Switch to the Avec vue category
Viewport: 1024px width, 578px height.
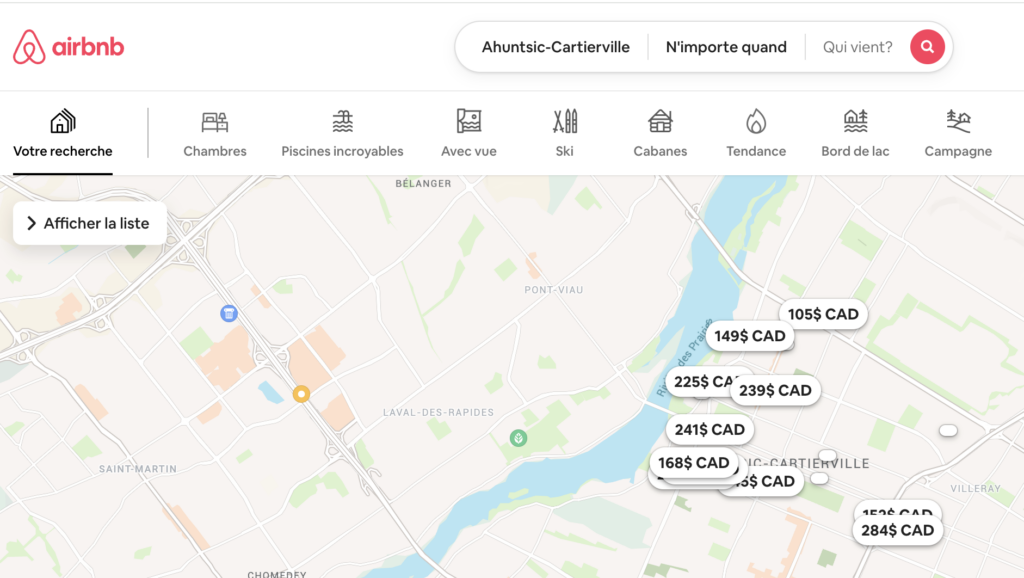point(469,135)
